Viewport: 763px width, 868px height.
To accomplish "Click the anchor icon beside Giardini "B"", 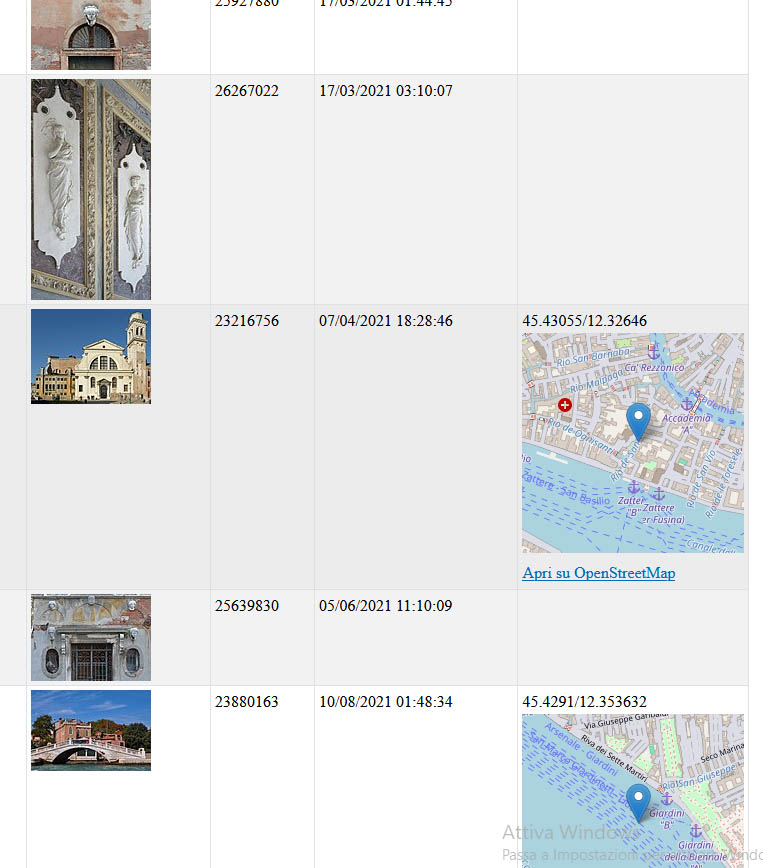I will coord(666,797).
